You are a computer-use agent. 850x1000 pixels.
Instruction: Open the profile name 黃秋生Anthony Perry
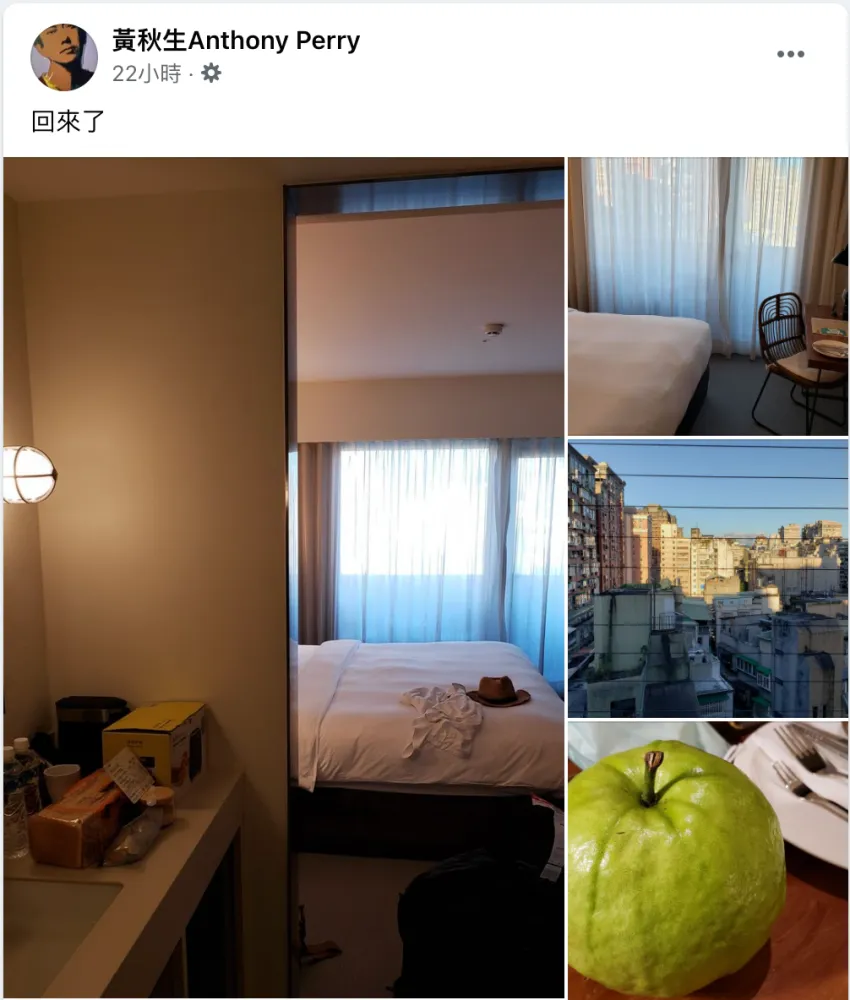(235, 41)
